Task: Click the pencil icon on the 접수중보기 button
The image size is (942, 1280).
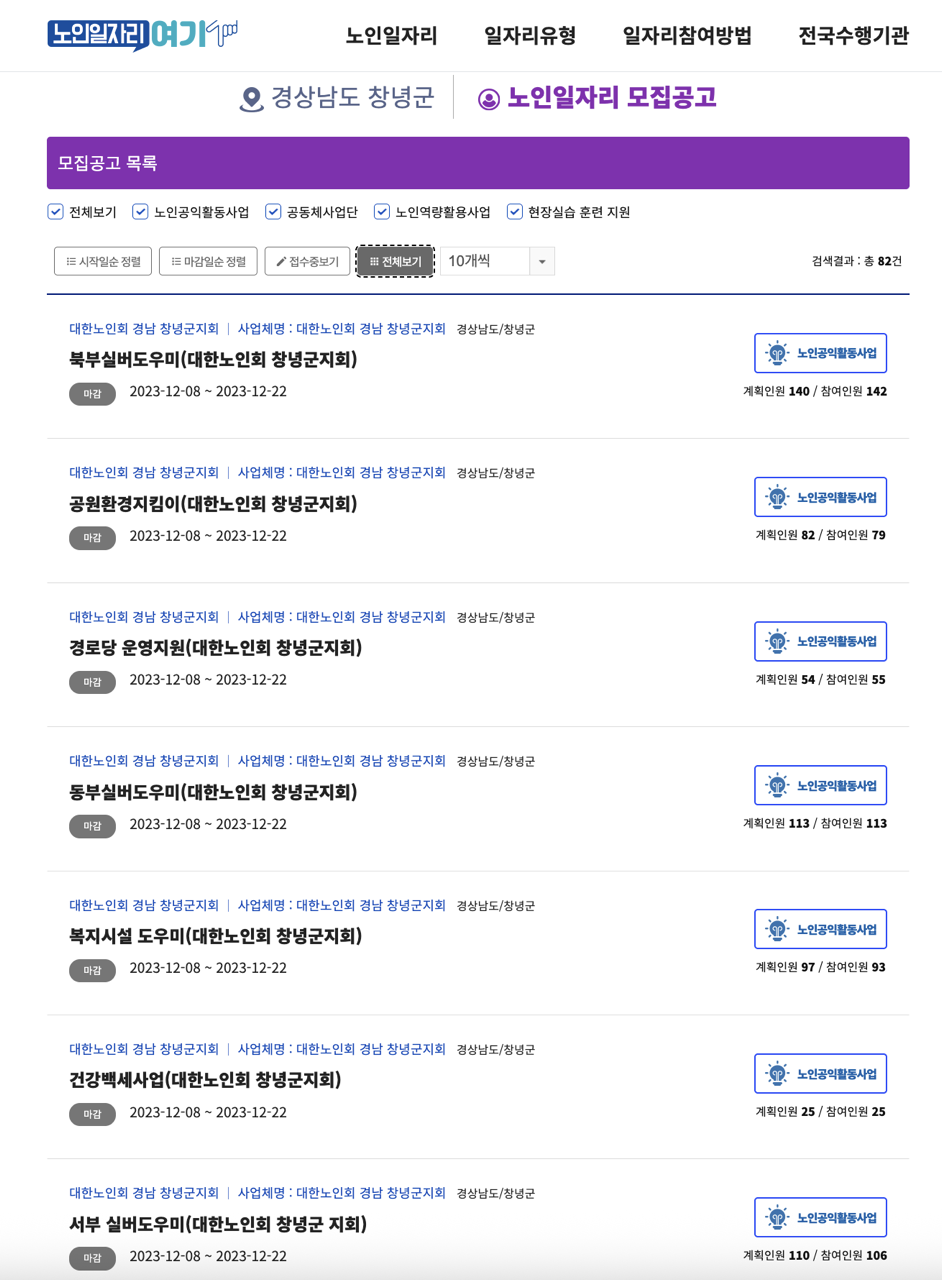Action: 283,260
